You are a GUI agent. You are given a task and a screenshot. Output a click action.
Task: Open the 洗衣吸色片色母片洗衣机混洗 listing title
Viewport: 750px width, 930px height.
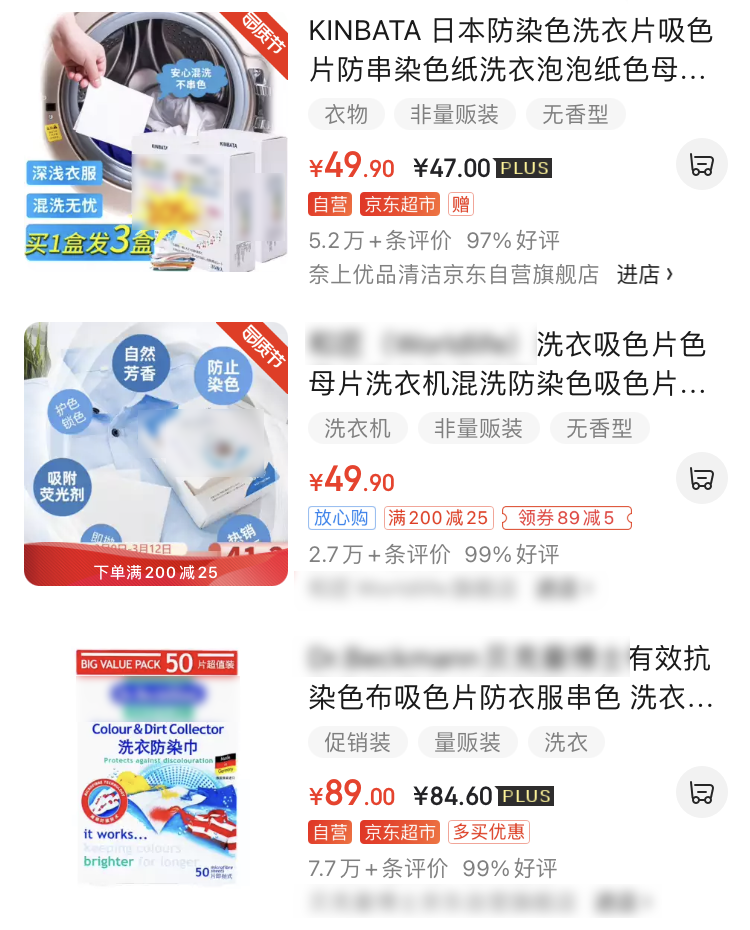510,365
